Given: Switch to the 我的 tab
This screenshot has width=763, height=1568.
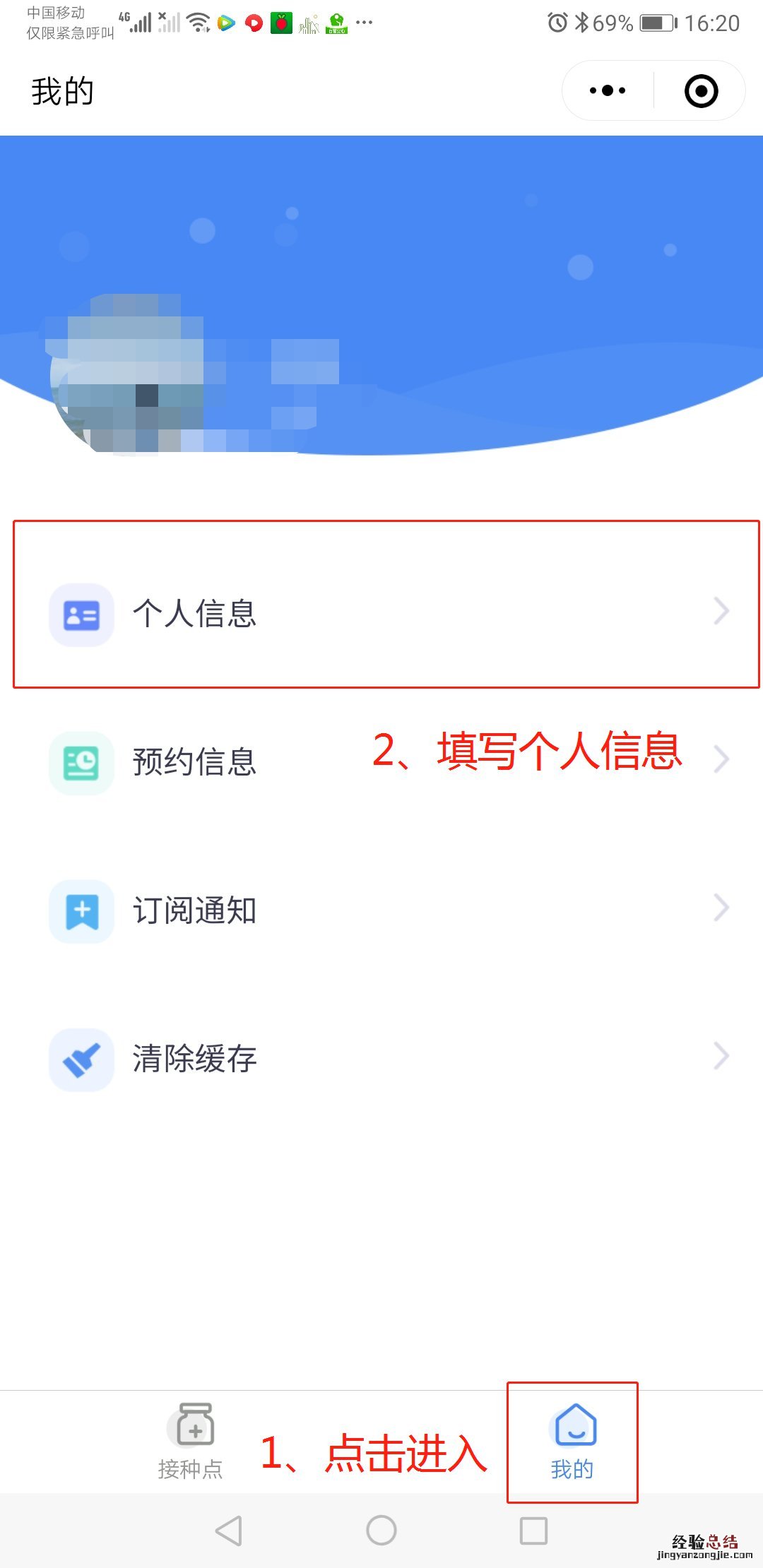Looking at the screenshot, I should tap(572, 1441).
